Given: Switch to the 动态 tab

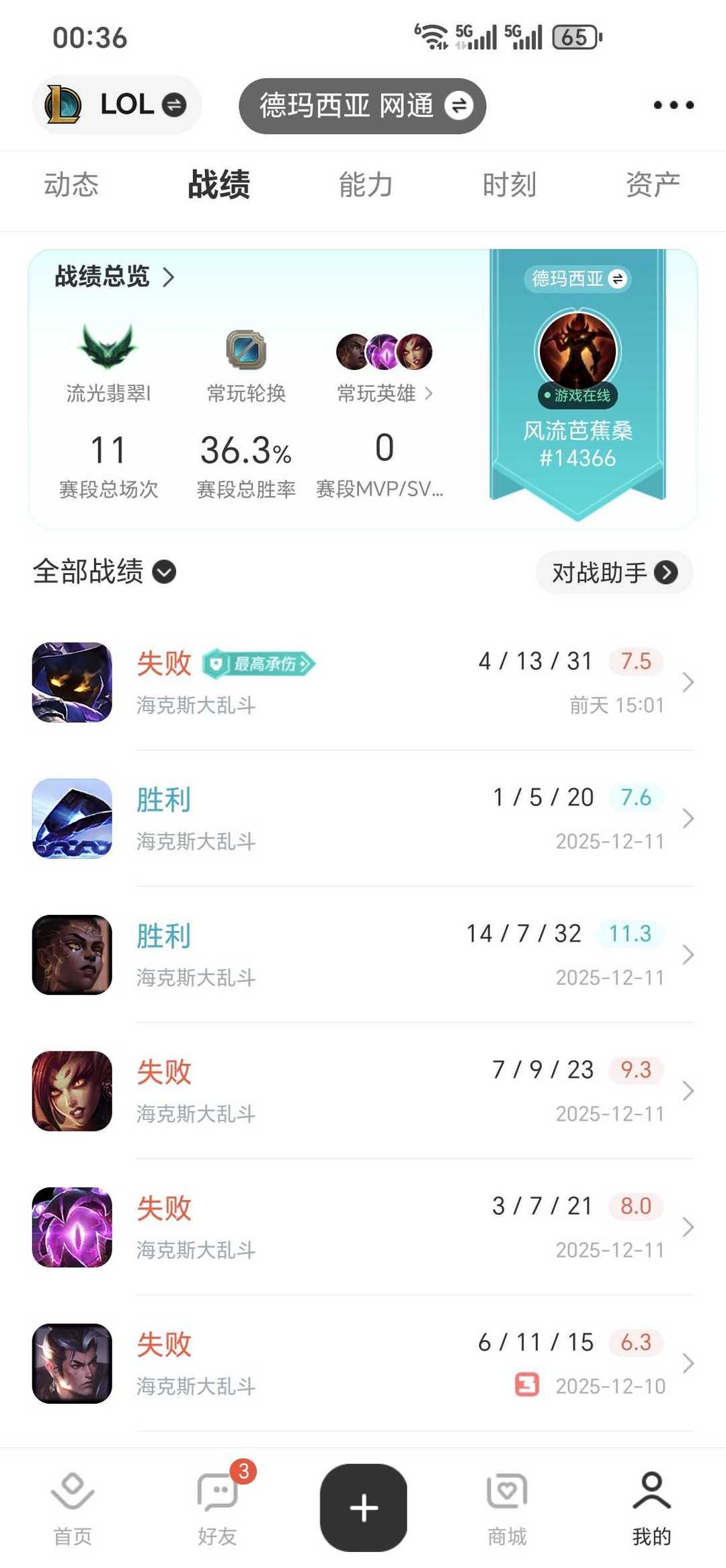Looking at the screenshot, I should click(71, 184).
